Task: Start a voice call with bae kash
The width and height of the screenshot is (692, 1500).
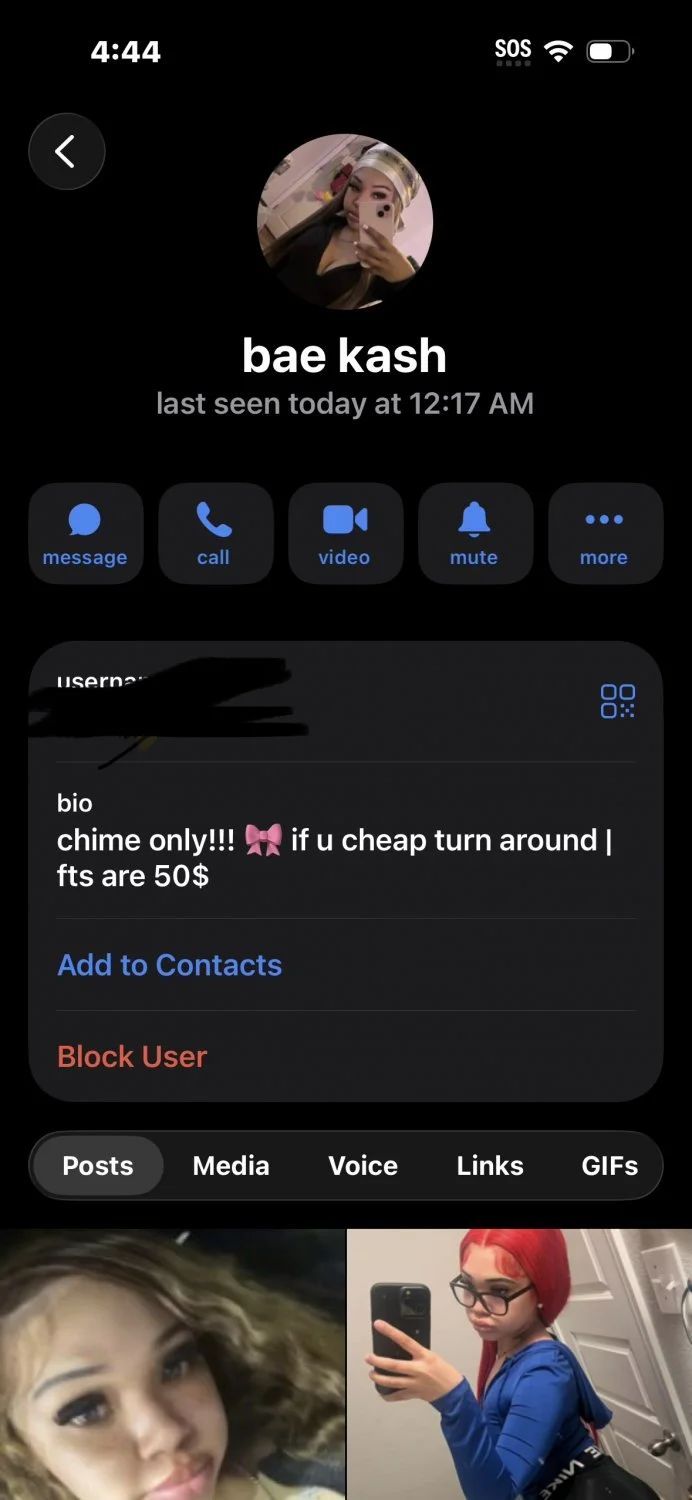Action: coord(215,533)
